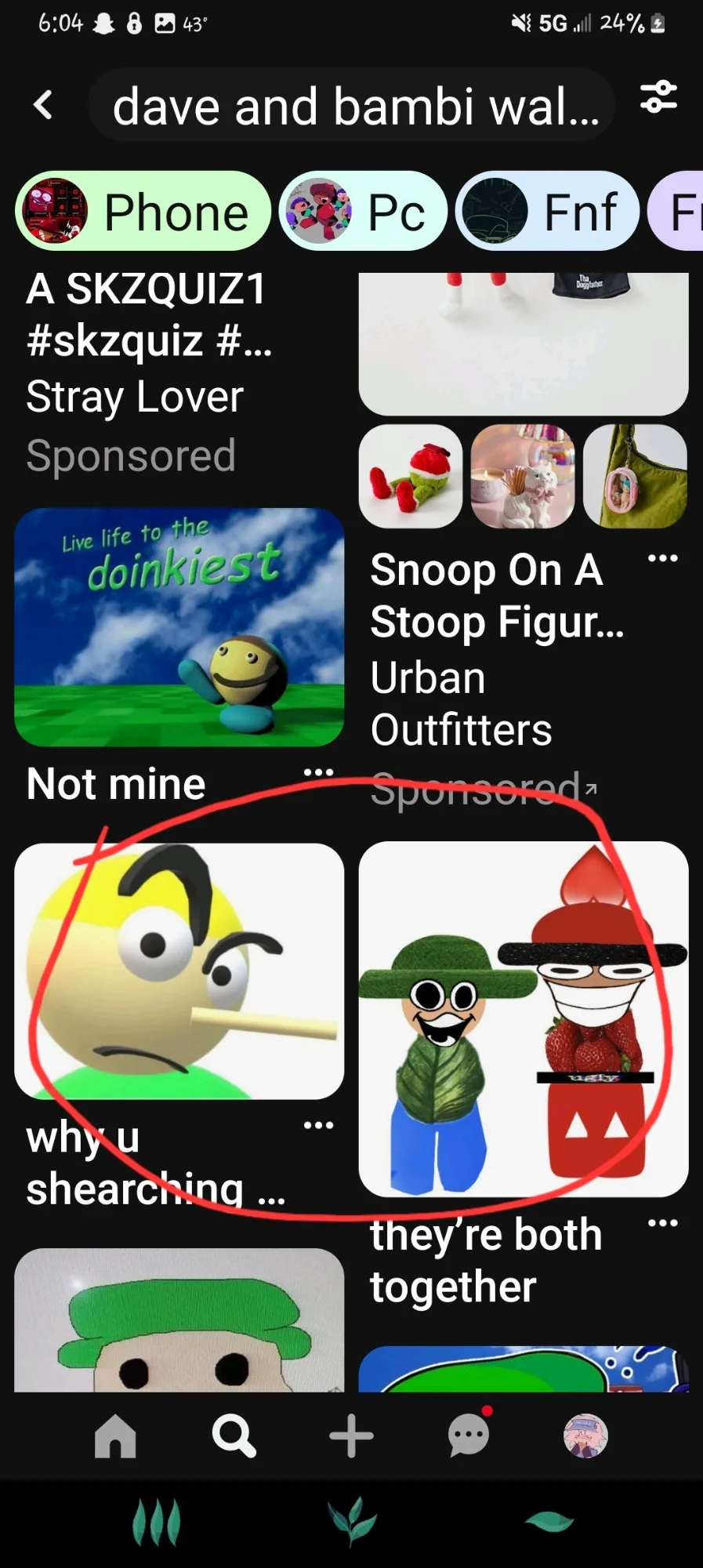
Task: Create a new pin with plus button
Action: tap(351, 1436)
